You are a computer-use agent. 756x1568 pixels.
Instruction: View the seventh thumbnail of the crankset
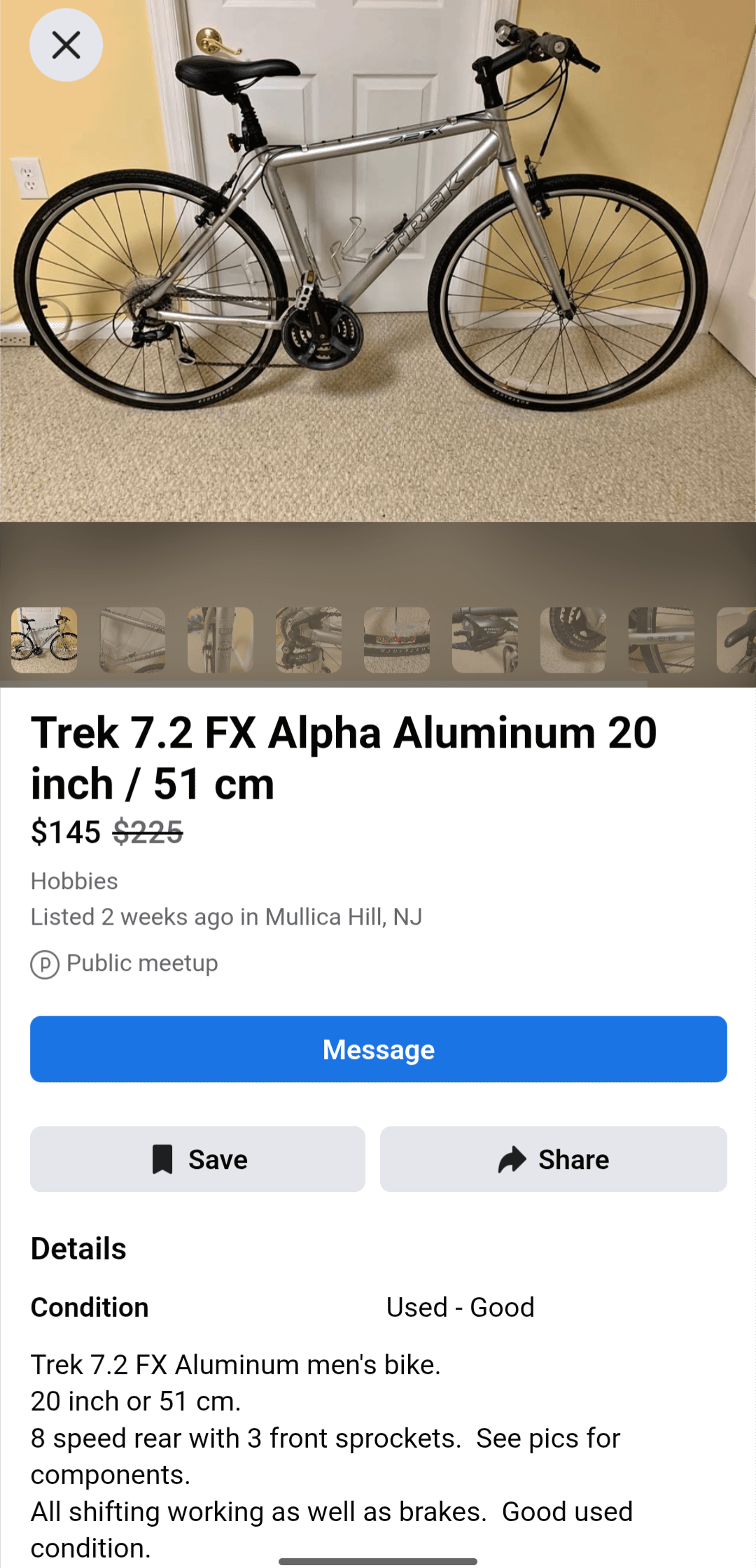click(573, 640)
